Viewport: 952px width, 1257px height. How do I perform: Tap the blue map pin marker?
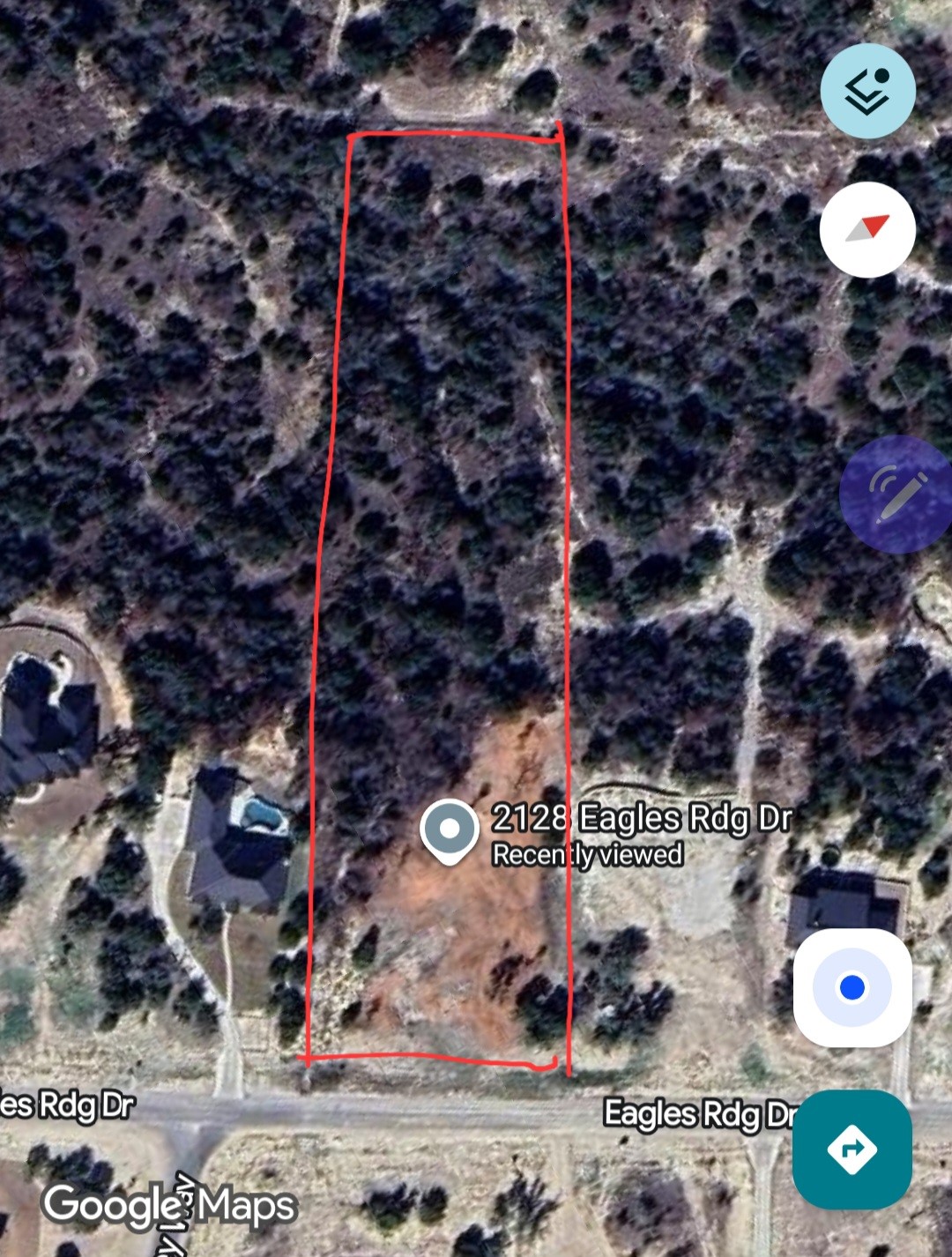coord(450,827)
